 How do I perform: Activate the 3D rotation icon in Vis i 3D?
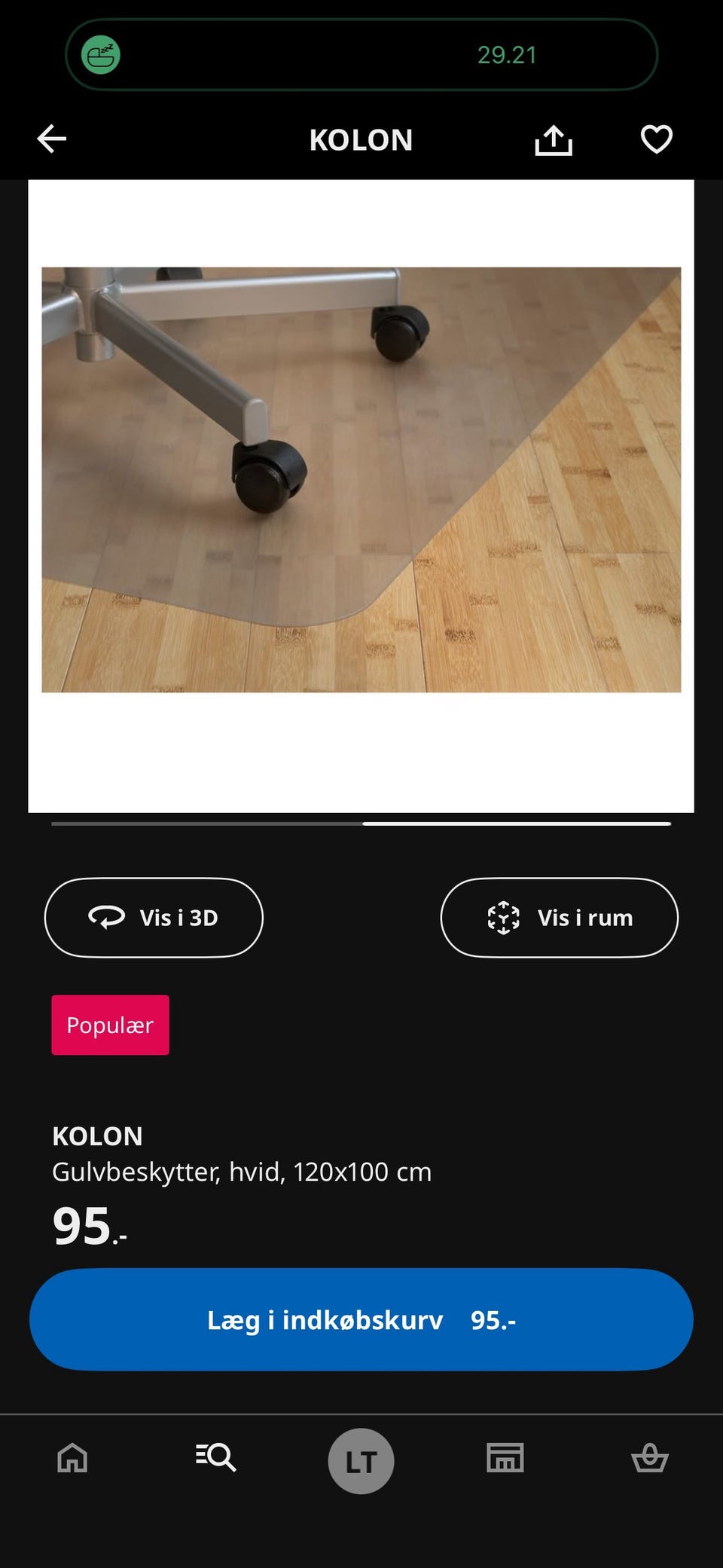click(x=107, y=918)
